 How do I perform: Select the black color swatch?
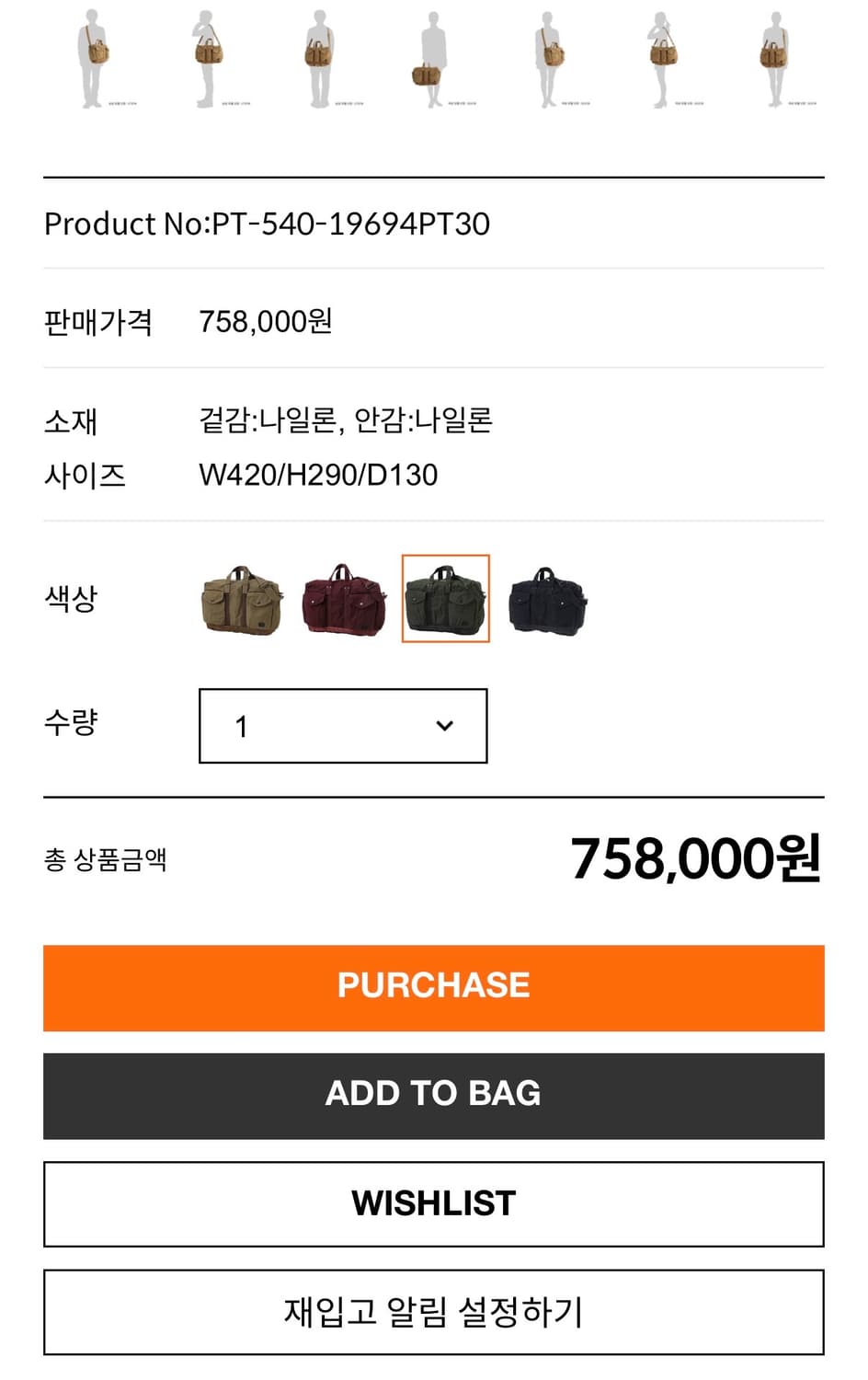pyautogui.click(x=548, y=599)
